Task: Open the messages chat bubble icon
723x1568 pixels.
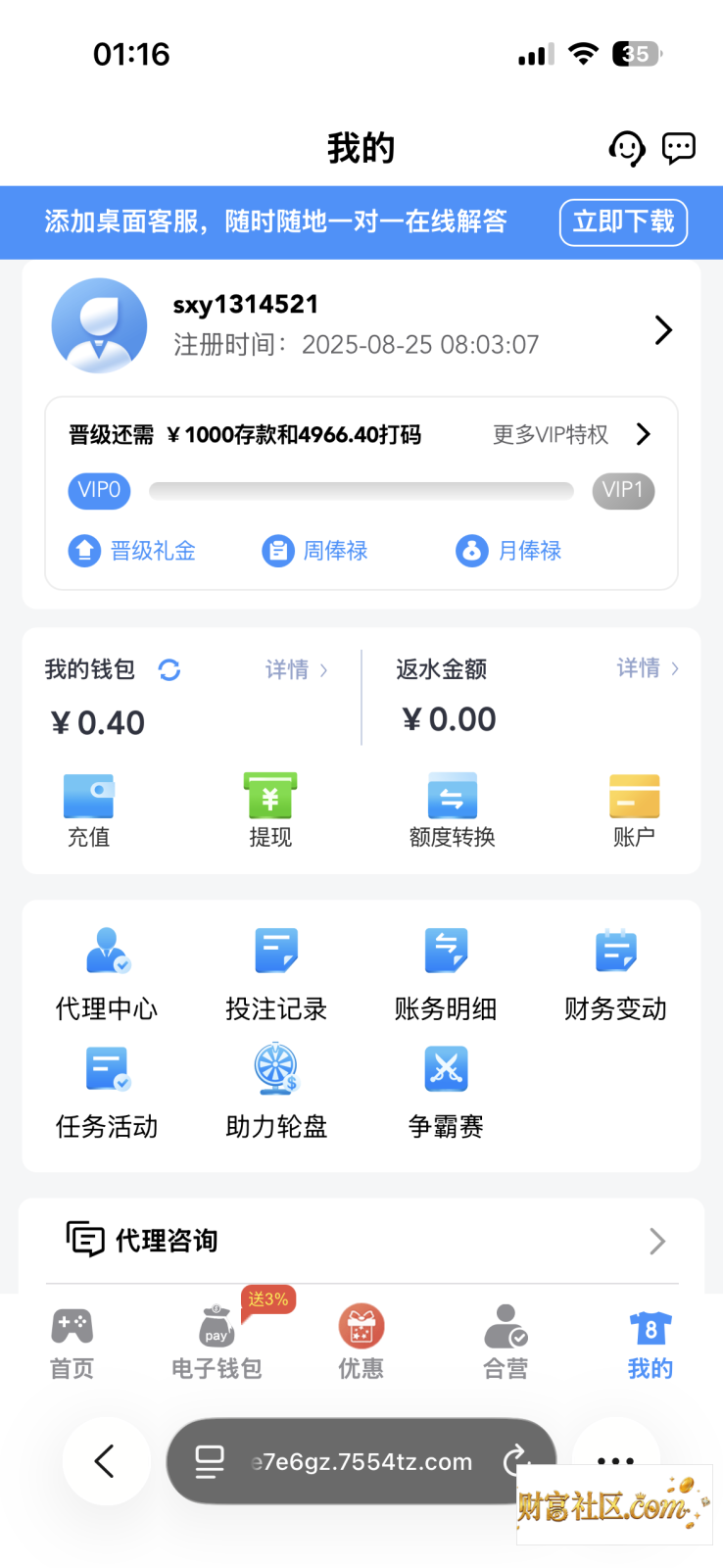Action: (x=679, y=148)
